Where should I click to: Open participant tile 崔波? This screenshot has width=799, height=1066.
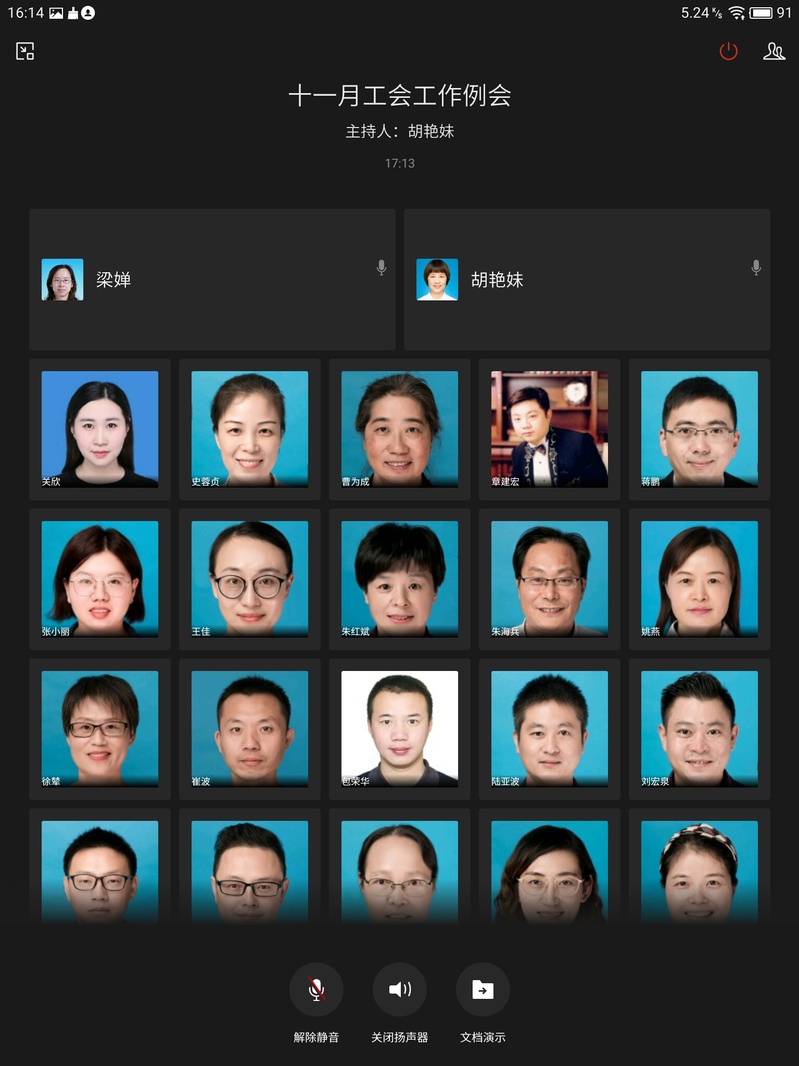[250, 729]
